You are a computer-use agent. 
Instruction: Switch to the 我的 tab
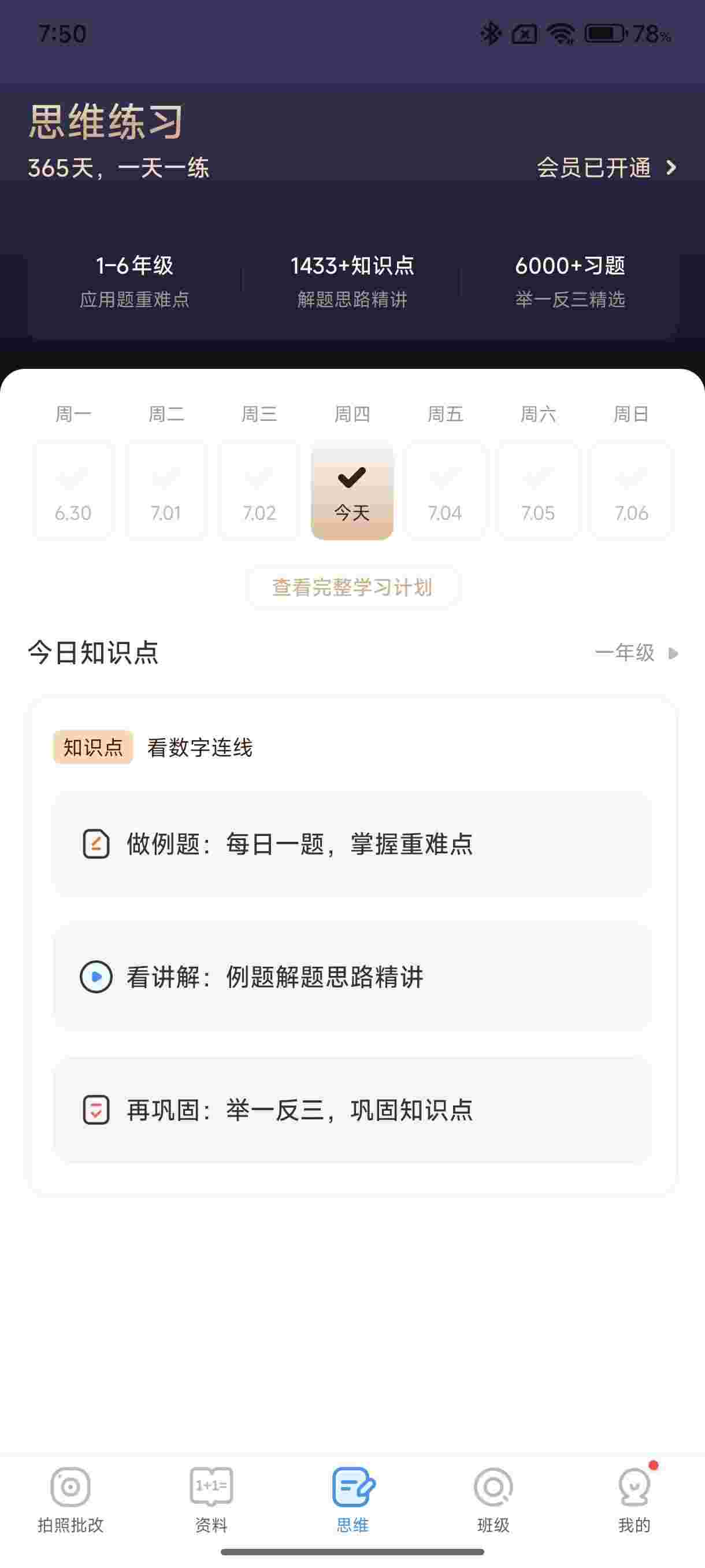tap(634, 1499)
